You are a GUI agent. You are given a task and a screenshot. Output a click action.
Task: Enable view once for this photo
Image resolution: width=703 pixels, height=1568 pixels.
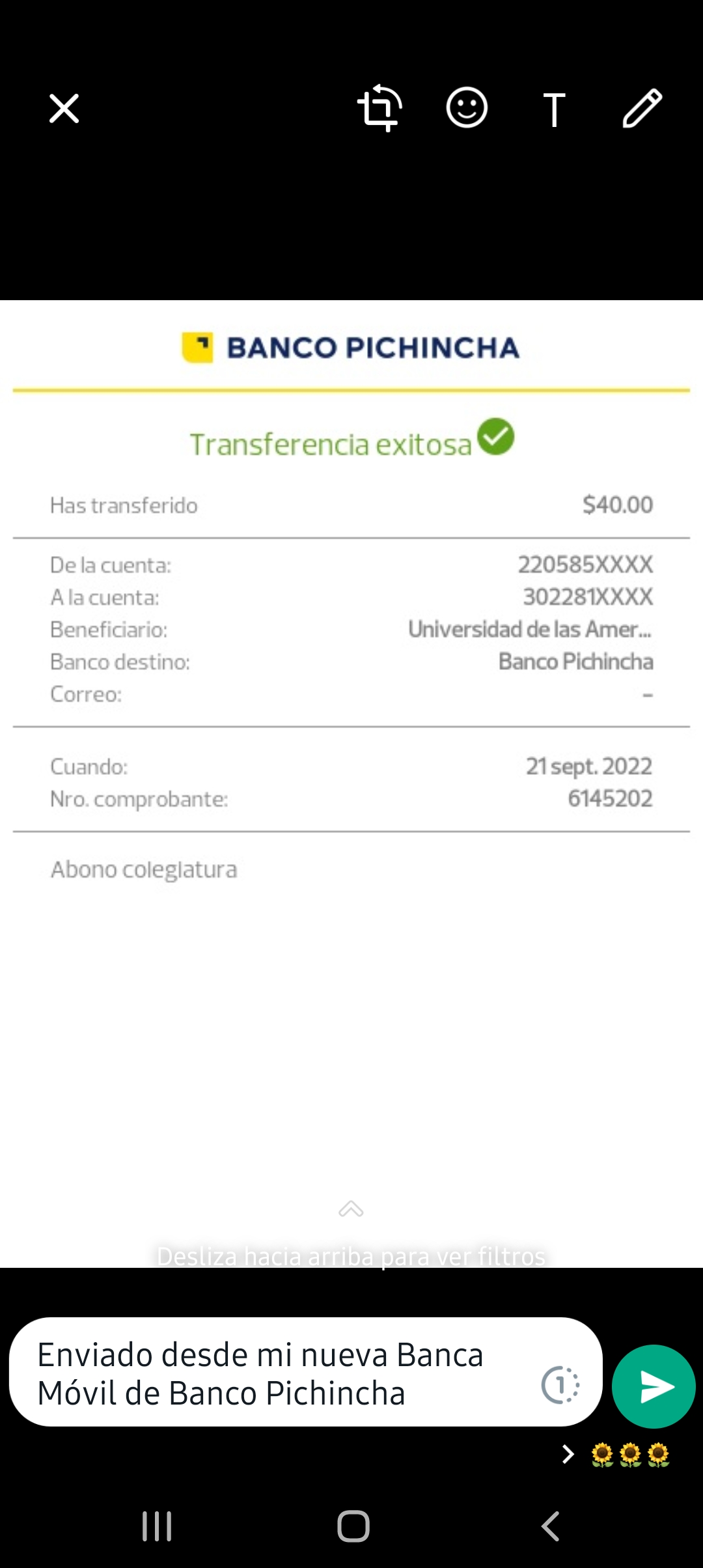click(x=560, y=1385)
